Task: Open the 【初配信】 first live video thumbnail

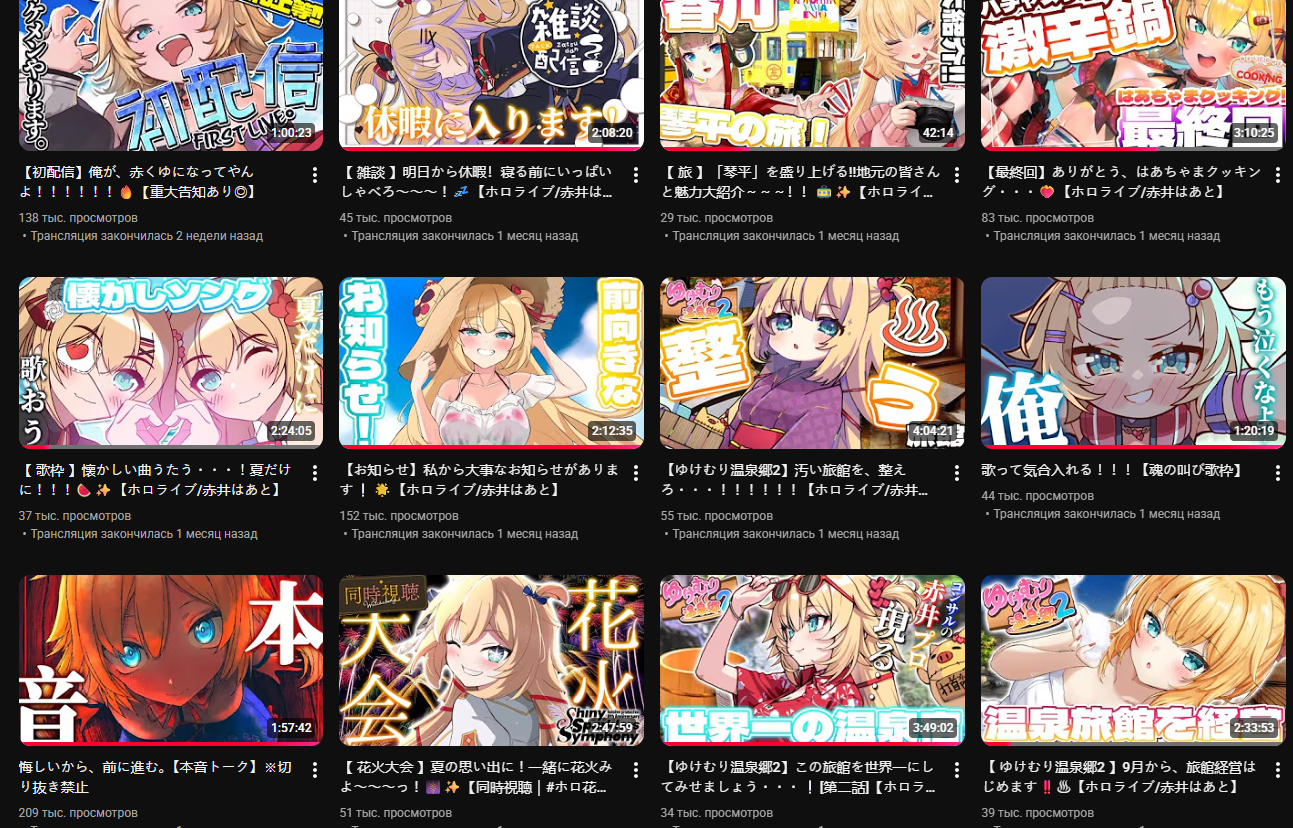Action: point(171,75)
